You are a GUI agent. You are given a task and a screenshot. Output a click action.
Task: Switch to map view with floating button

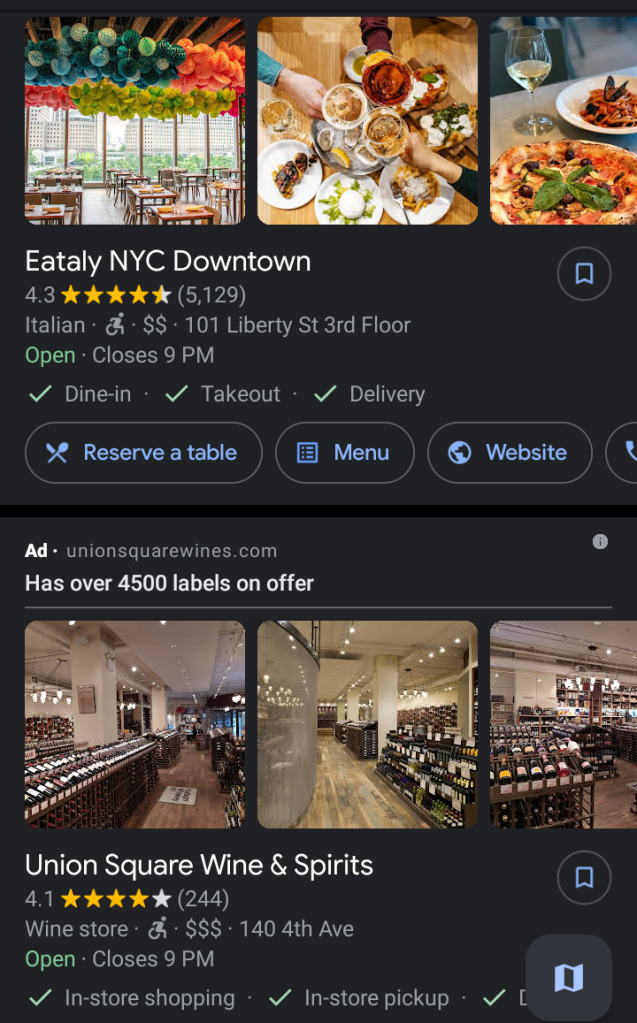568,977
